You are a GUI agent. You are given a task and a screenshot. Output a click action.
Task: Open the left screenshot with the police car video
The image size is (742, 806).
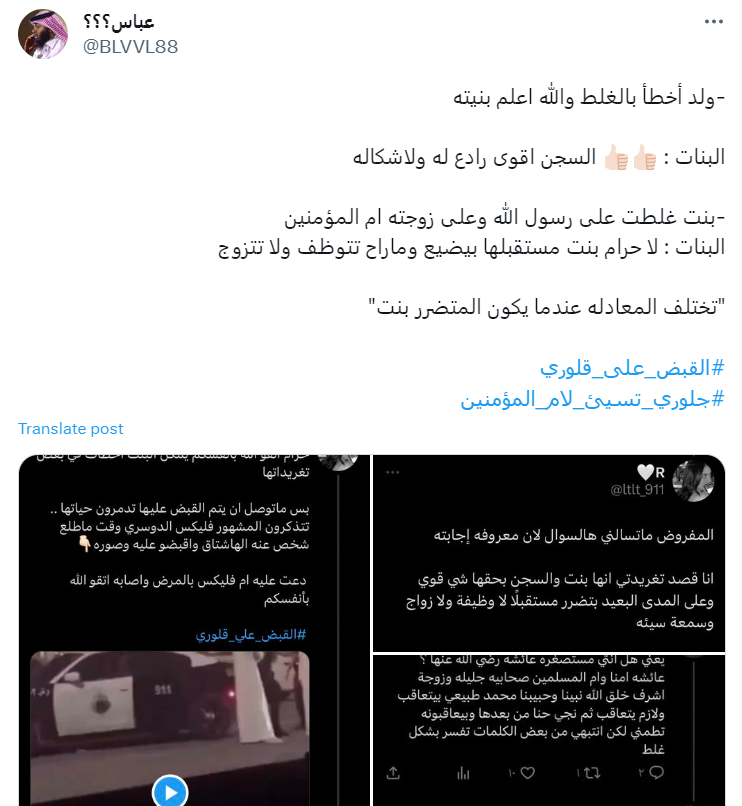pos(192,627)
